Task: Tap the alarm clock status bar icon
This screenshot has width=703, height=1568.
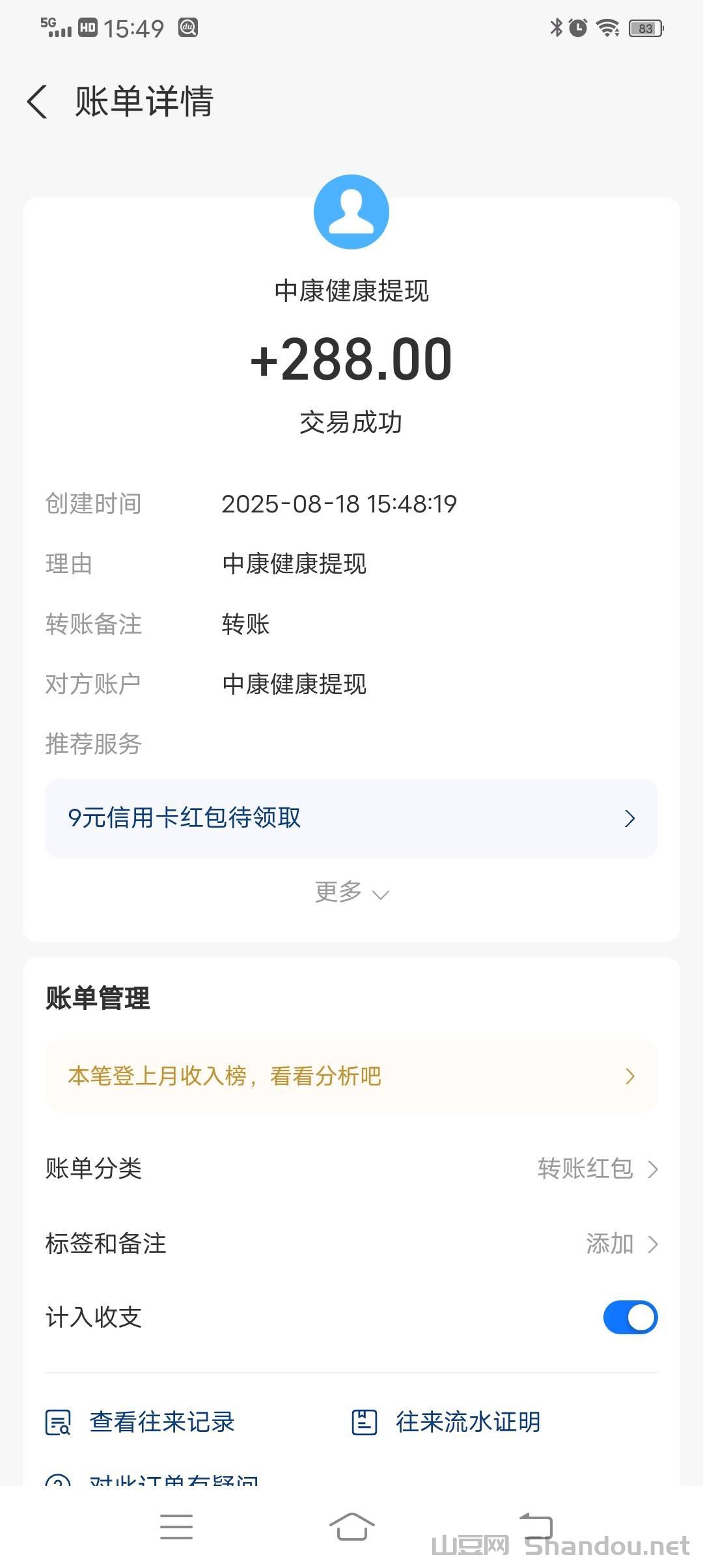Action: 577,27
